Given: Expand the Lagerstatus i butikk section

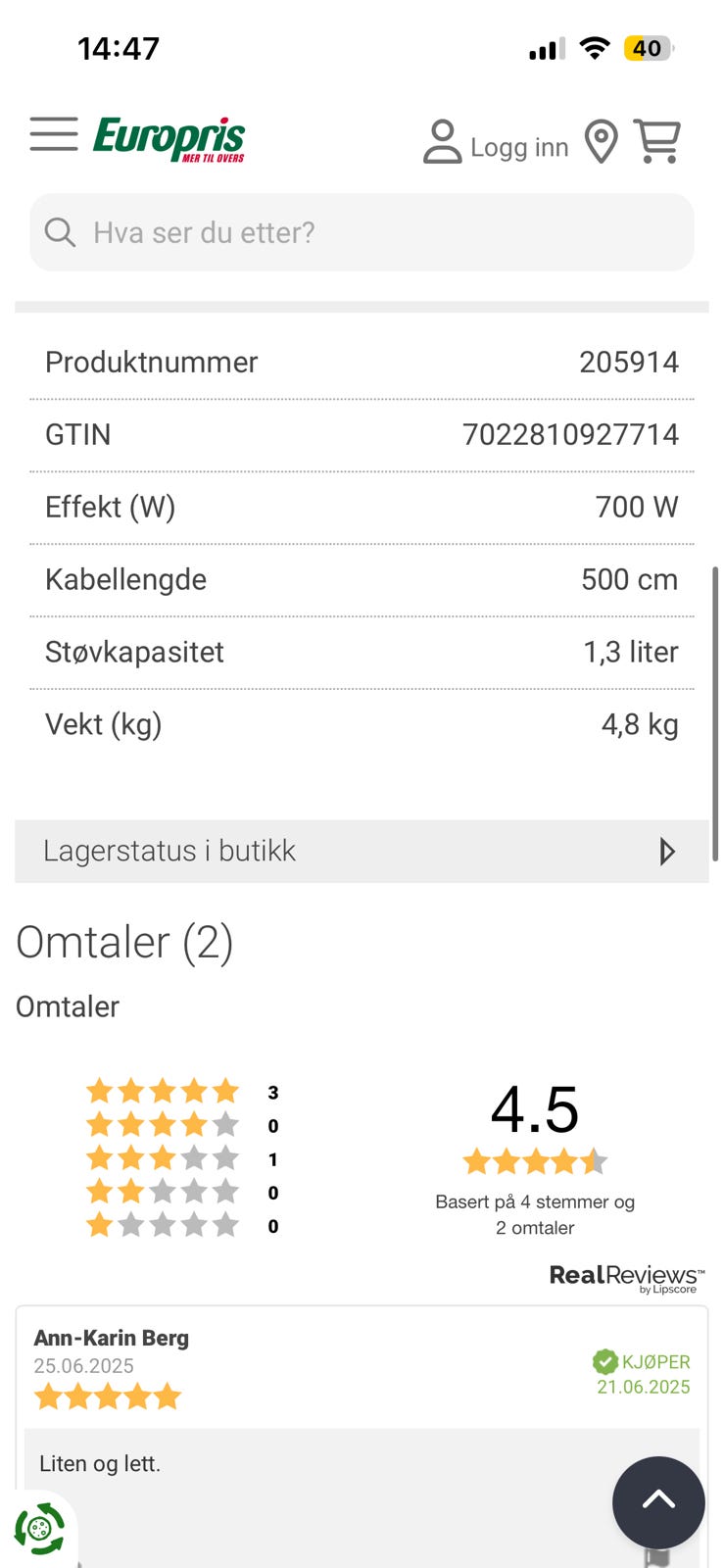Looking at the screenshot, I should (x=362, y=851).
